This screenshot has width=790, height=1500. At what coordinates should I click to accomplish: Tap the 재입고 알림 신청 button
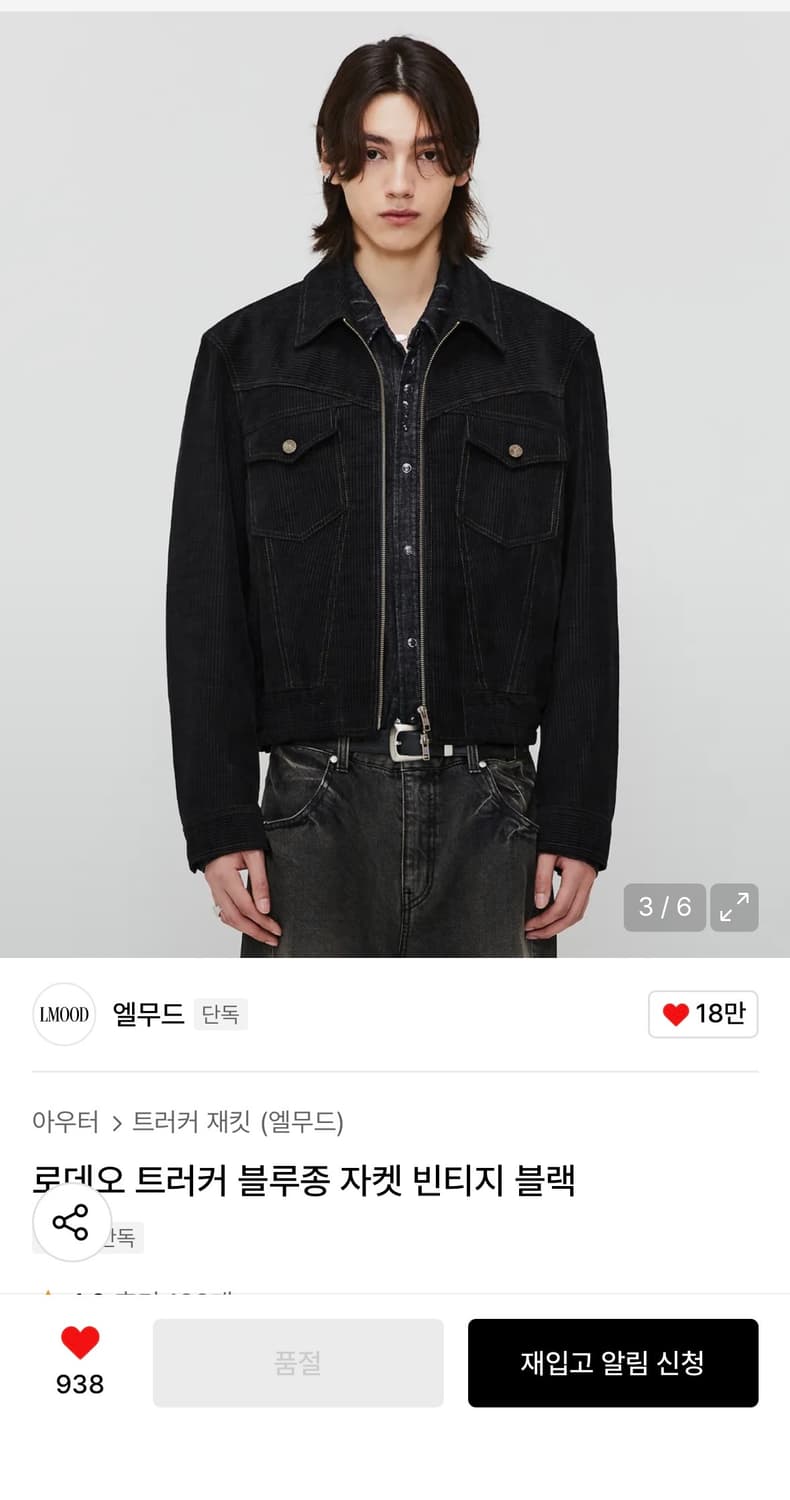(613, 1362)
